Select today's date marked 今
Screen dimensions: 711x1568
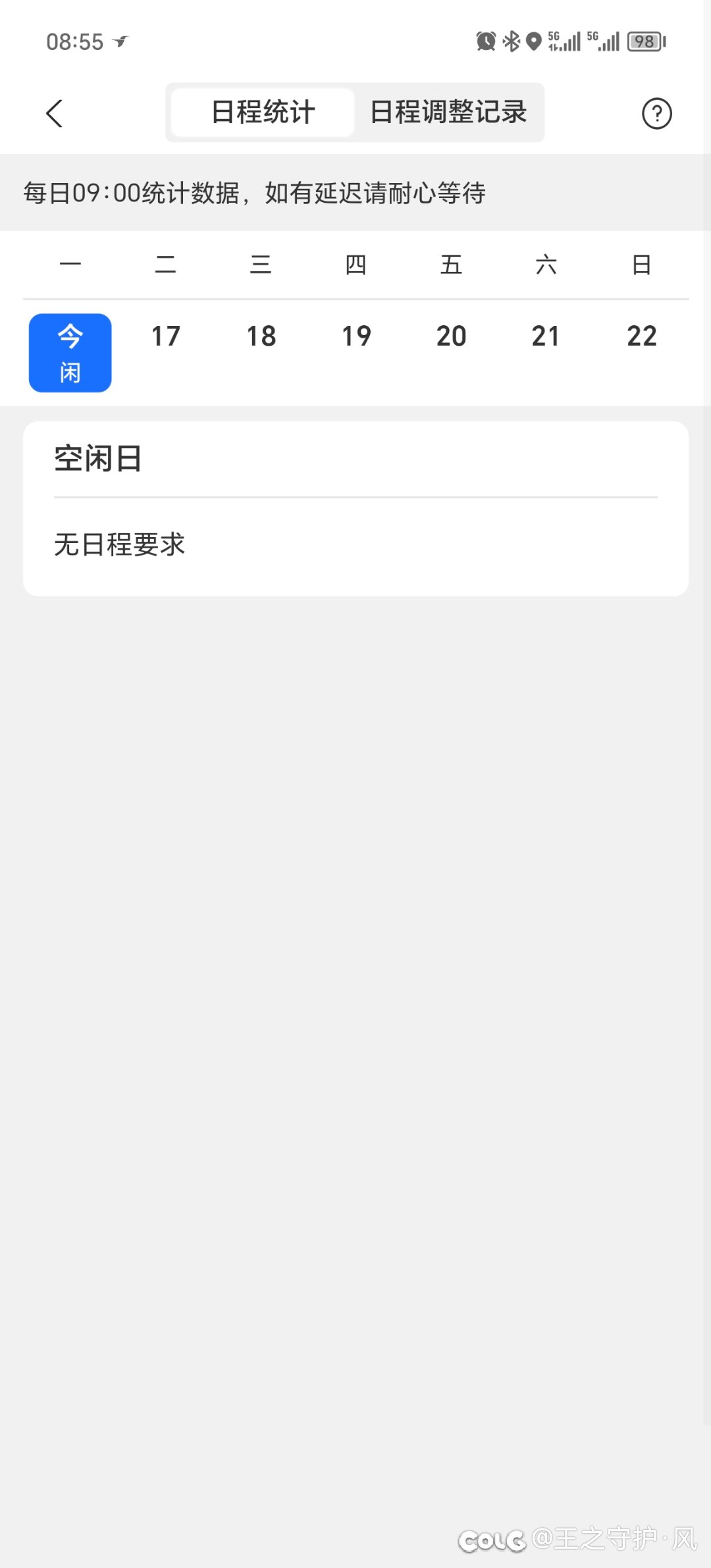(70, 353)
